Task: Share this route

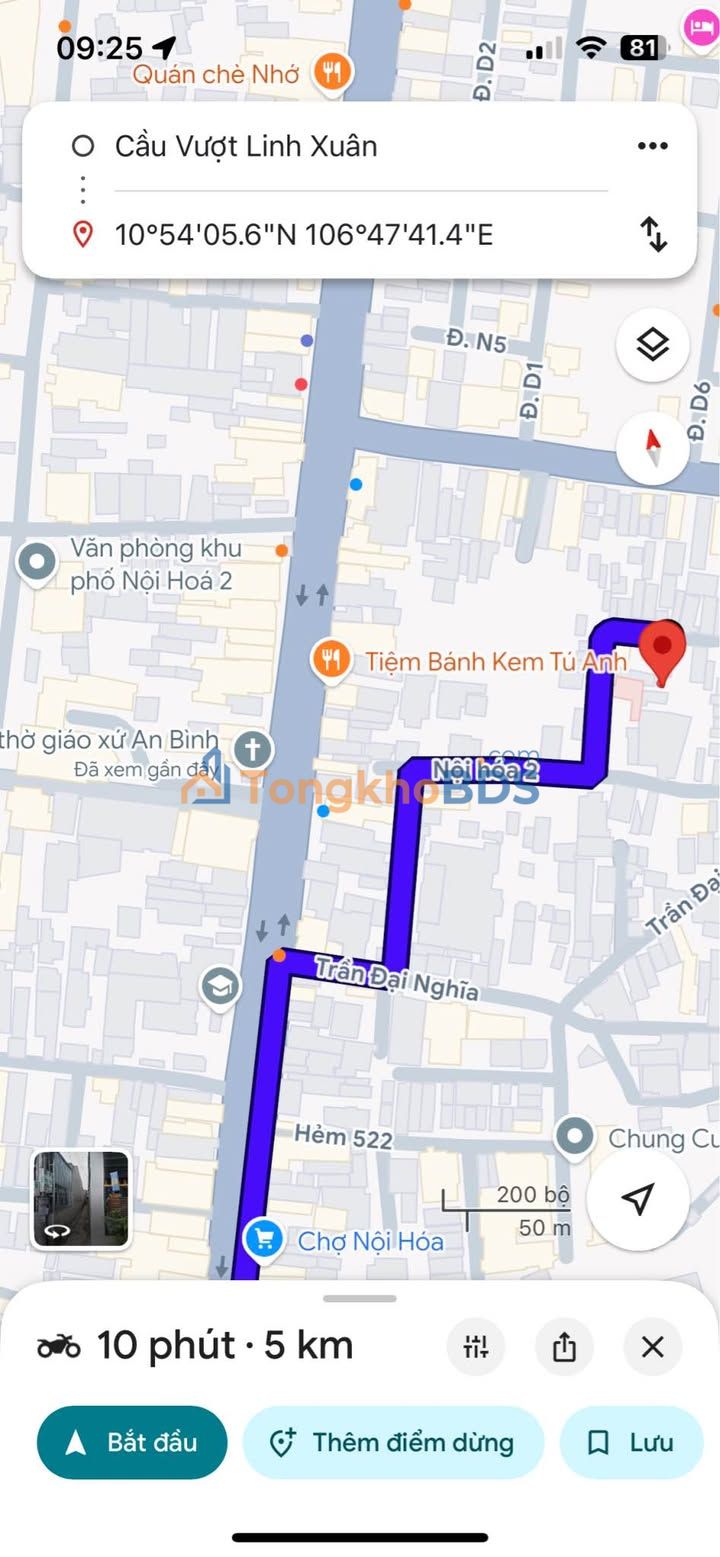Action: coord(564,1347)
